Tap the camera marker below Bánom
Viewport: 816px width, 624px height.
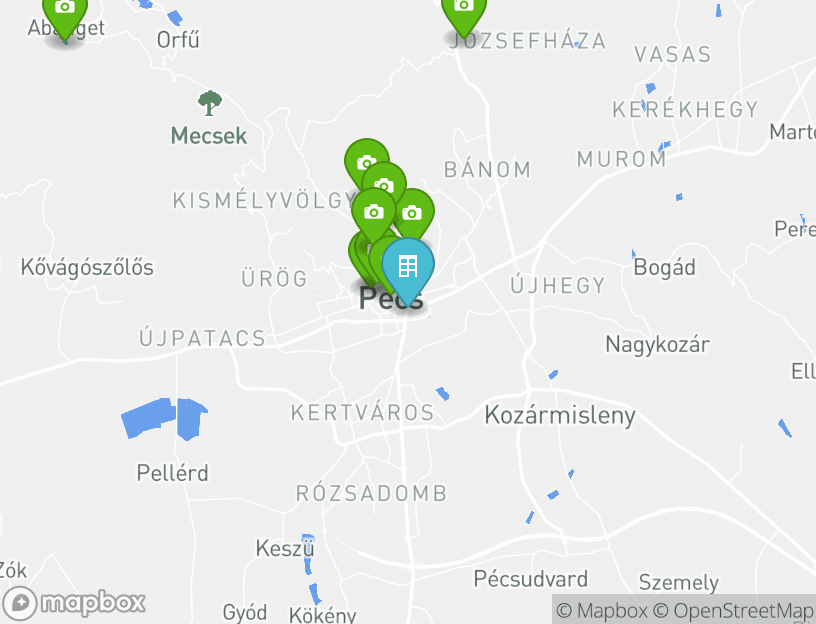(x=412, y=212)
